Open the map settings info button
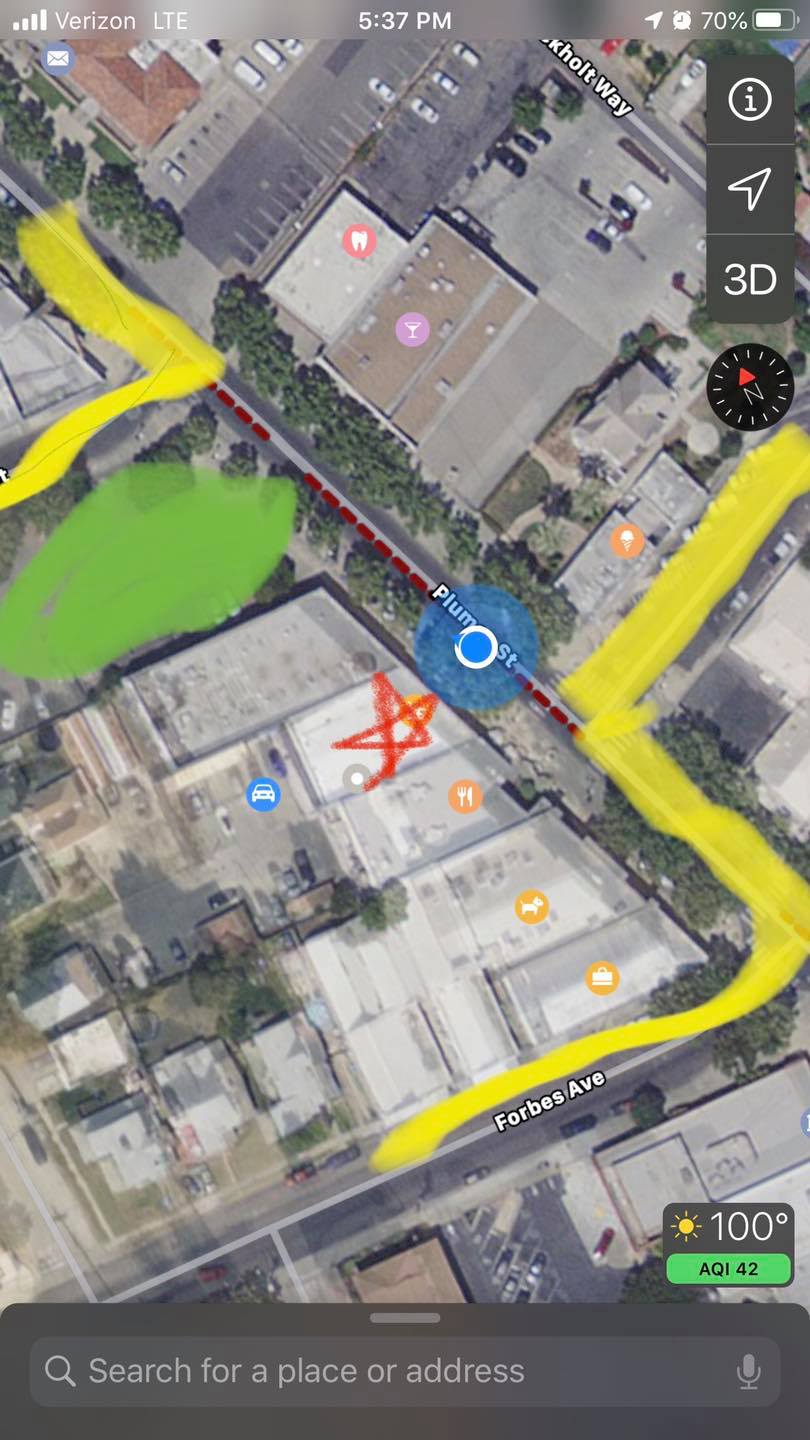Image resolution: width=810 pixels, height=1440 pixels. (750, 100)
